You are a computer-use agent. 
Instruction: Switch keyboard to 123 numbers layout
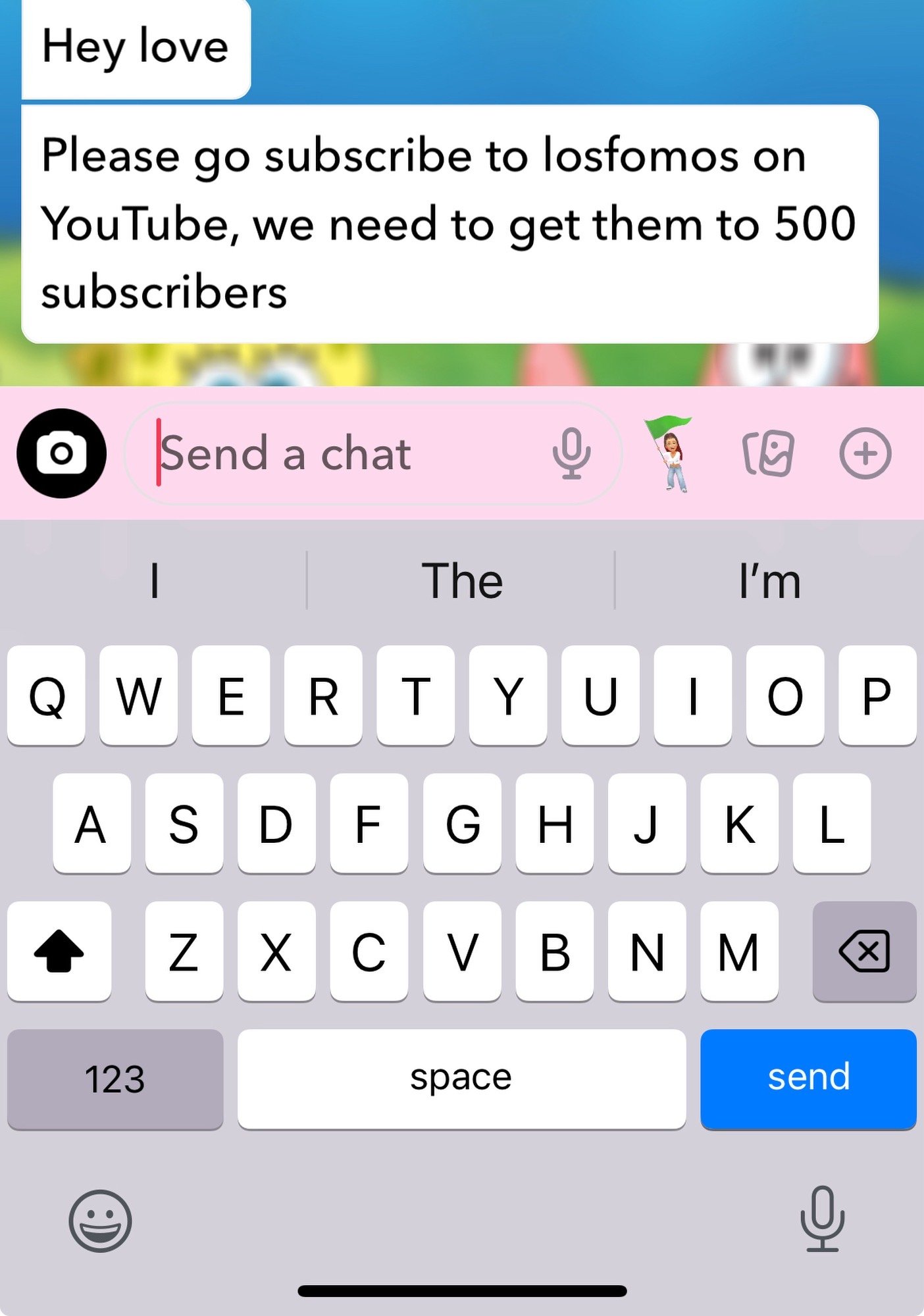click(115, 1078)
